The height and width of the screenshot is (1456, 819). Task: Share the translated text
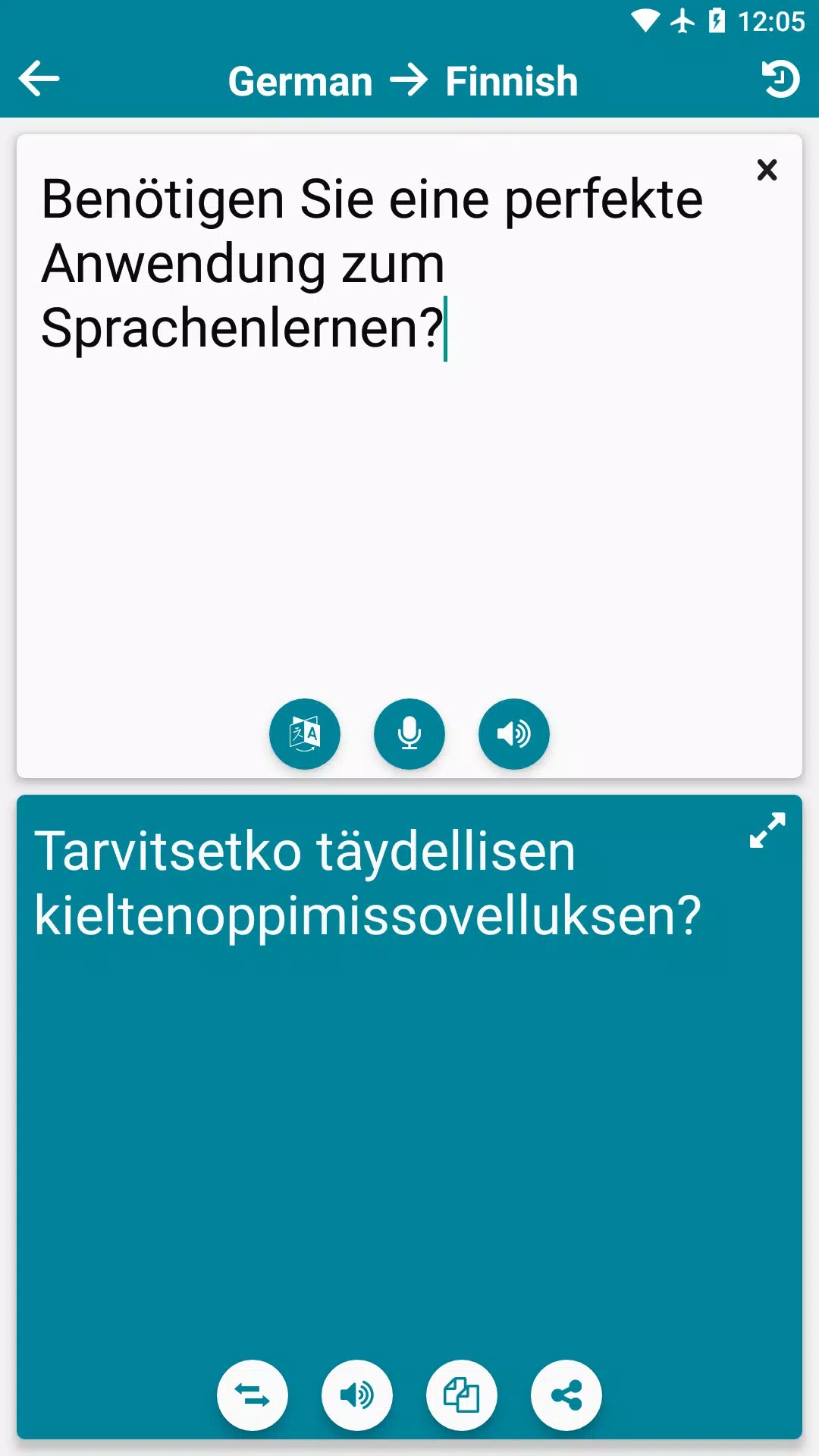tap(566, 1395)
